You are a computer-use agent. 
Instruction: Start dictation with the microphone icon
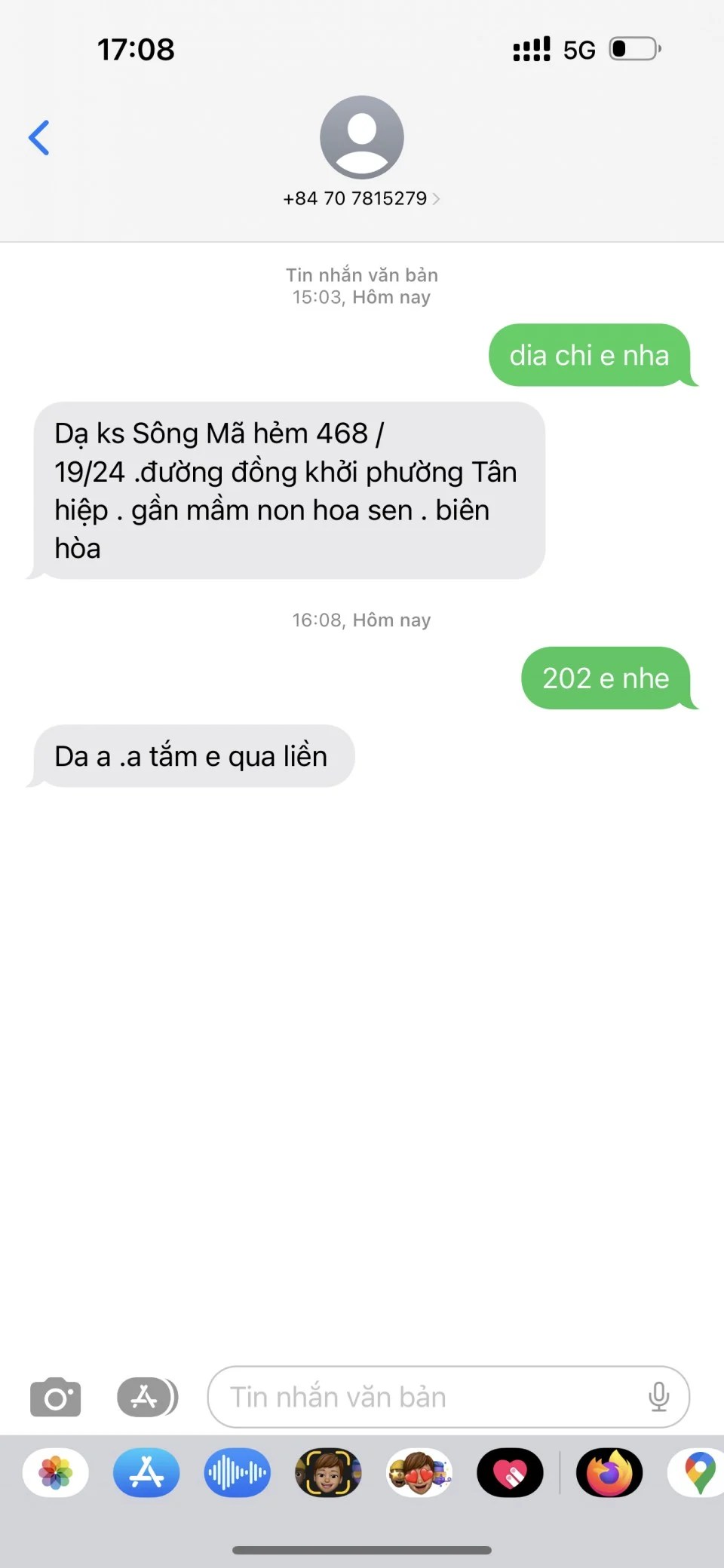658,1397
